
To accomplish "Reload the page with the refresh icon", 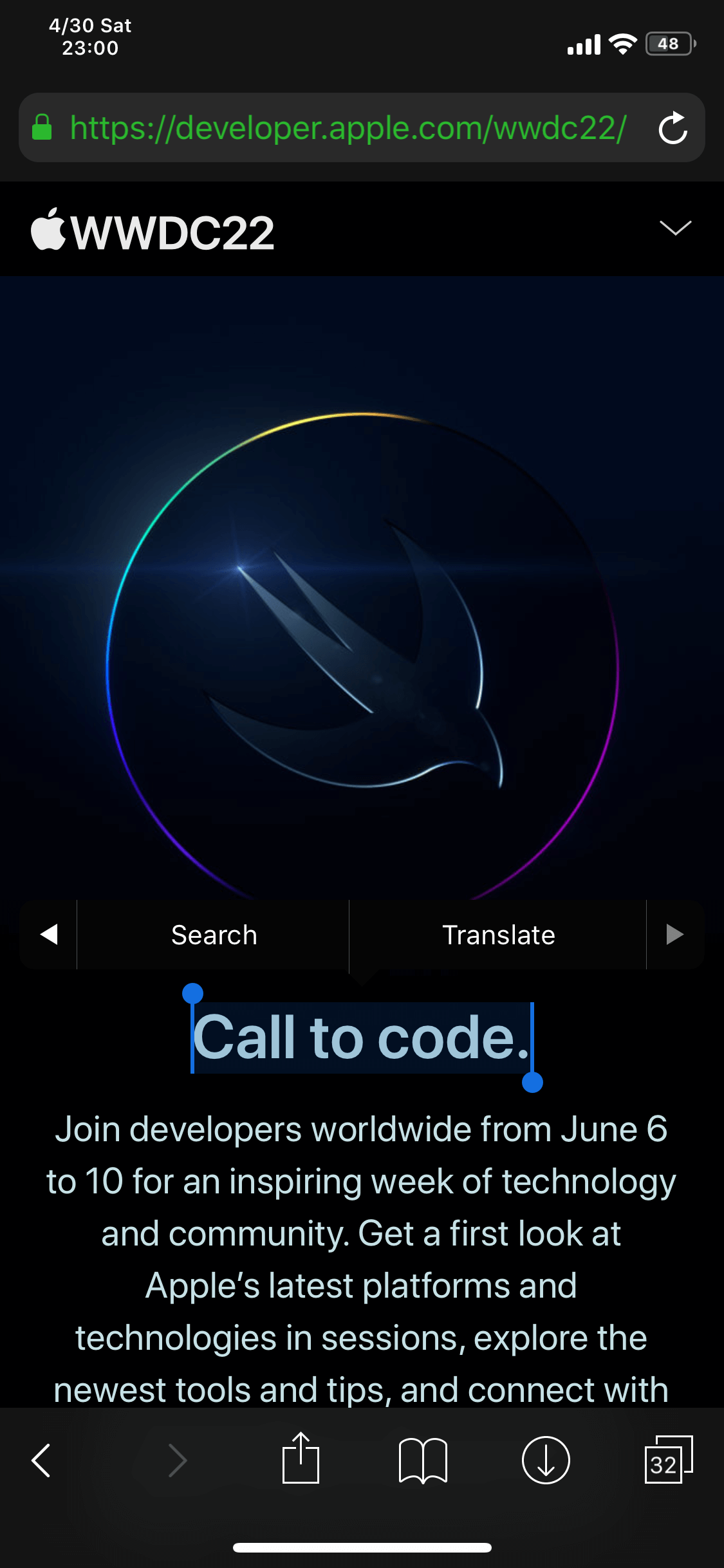I will 673,127.
